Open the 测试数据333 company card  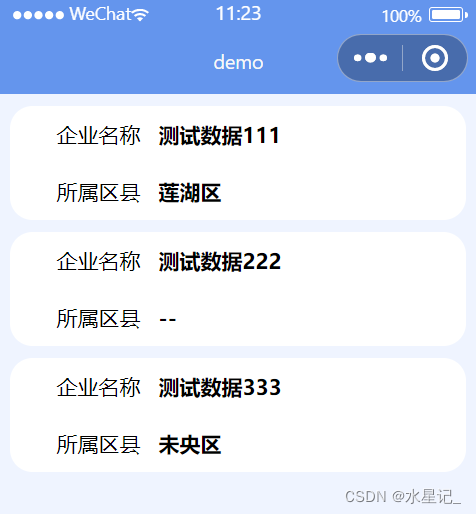tap(238, 415)
